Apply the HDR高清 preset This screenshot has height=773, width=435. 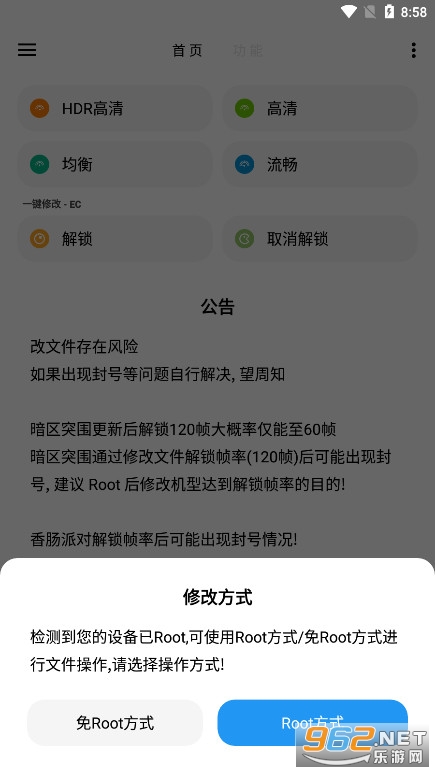[115, 108]
